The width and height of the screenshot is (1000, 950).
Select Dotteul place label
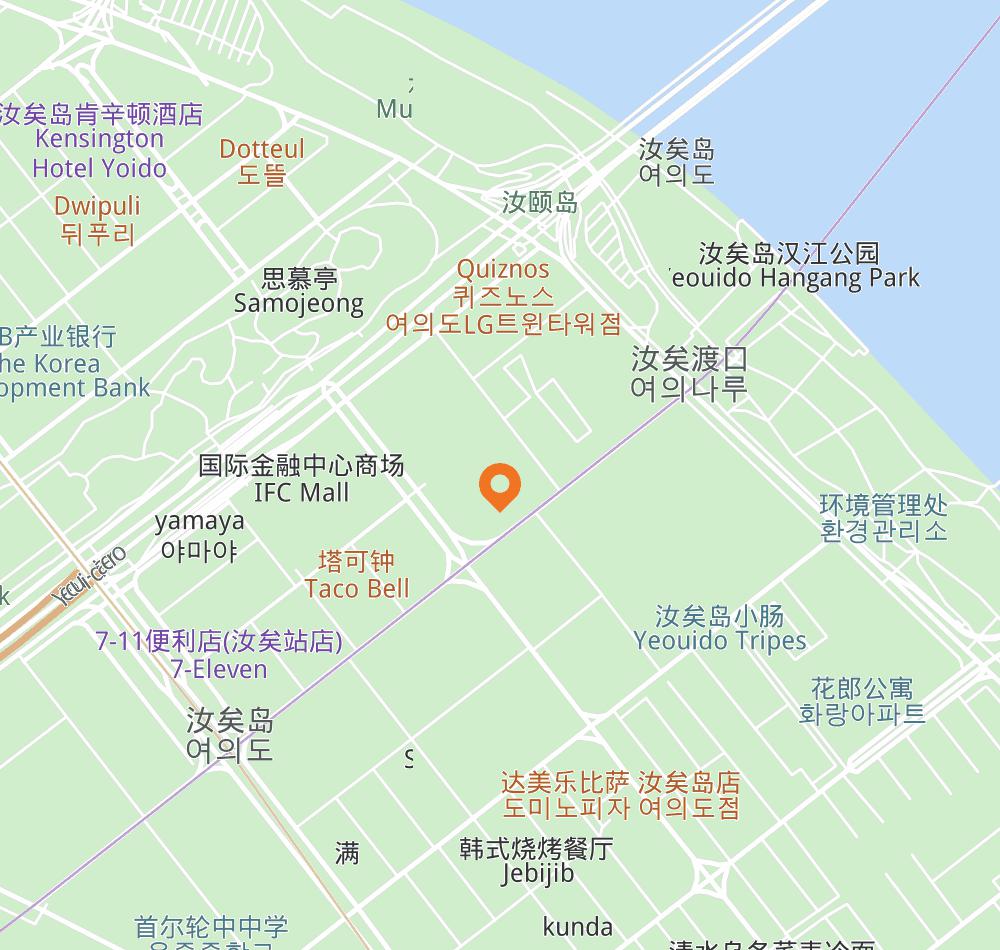click(x=262, y=161)
